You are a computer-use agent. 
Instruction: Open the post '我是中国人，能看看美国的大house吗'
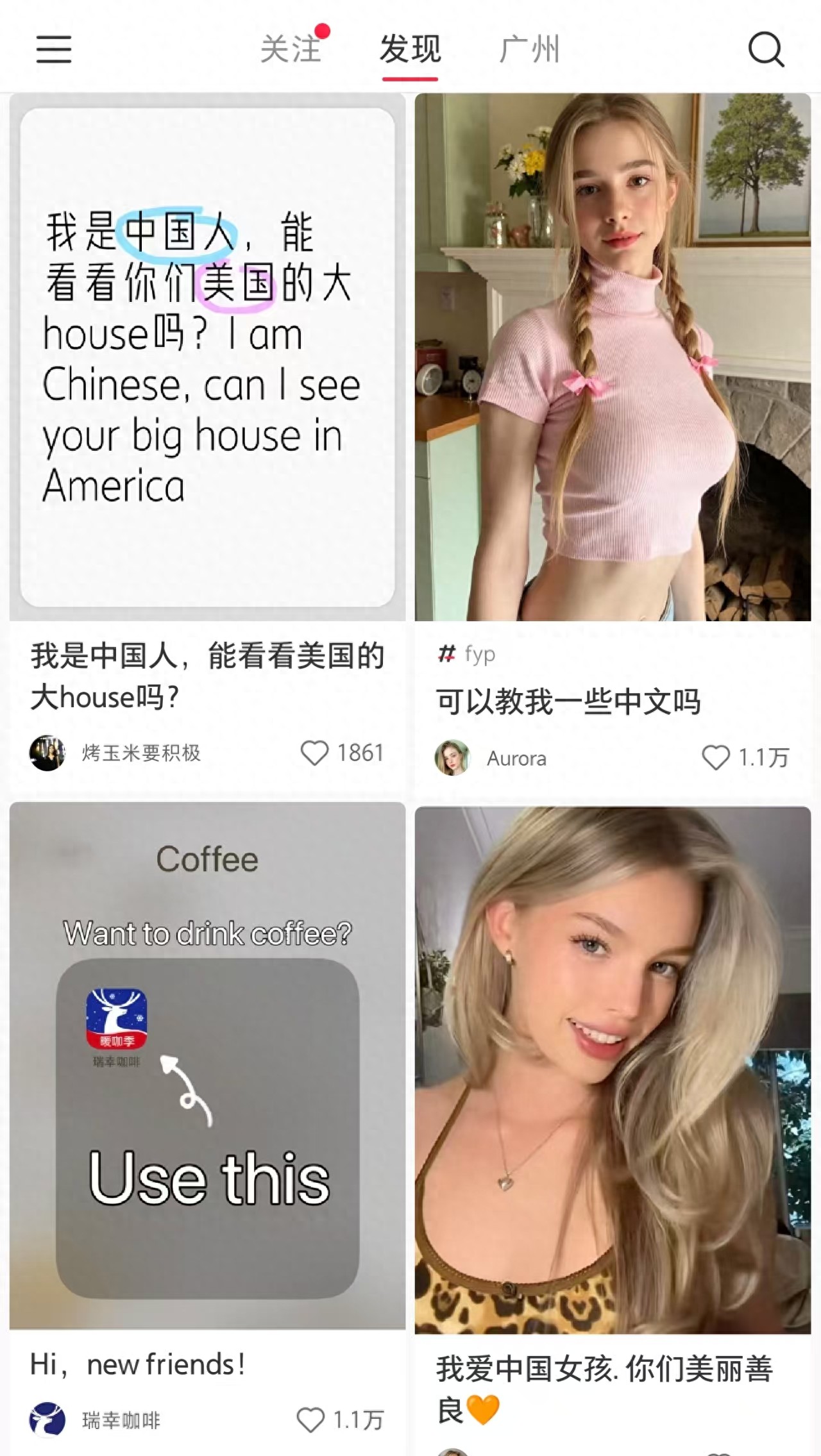(207, 356)
